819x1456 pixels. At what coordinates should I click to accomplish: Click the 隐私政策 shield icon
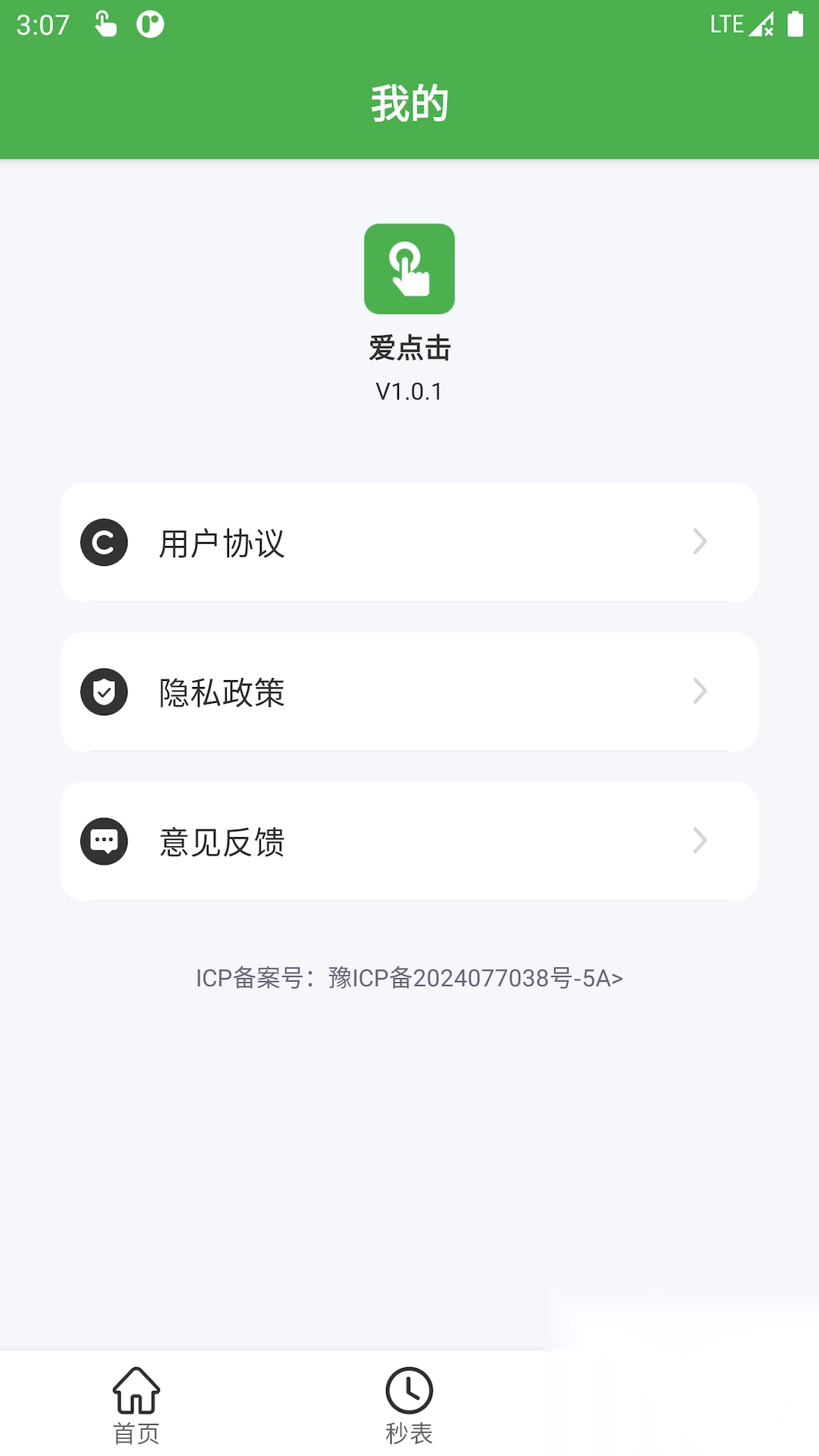105,691
